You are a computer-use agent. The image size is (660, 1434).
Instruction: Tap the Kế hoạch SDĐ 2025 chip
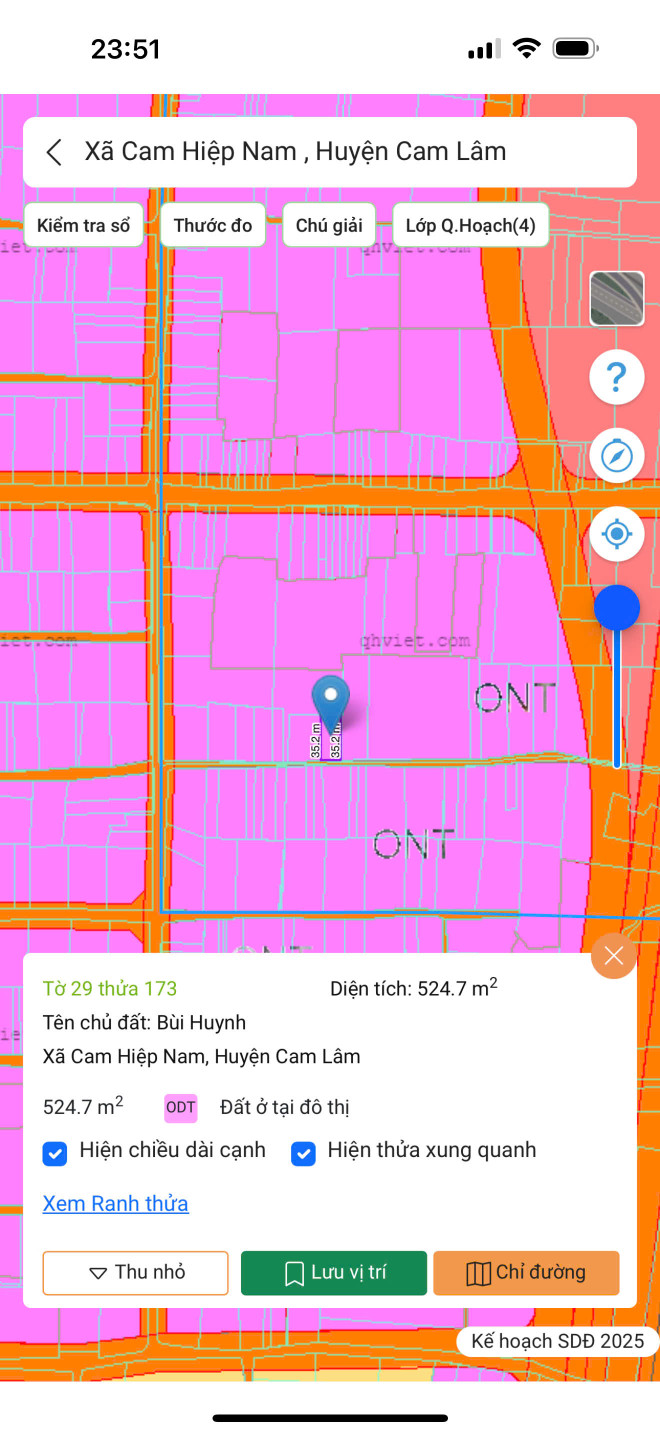pyautogui.click(x=557, y=1341)
